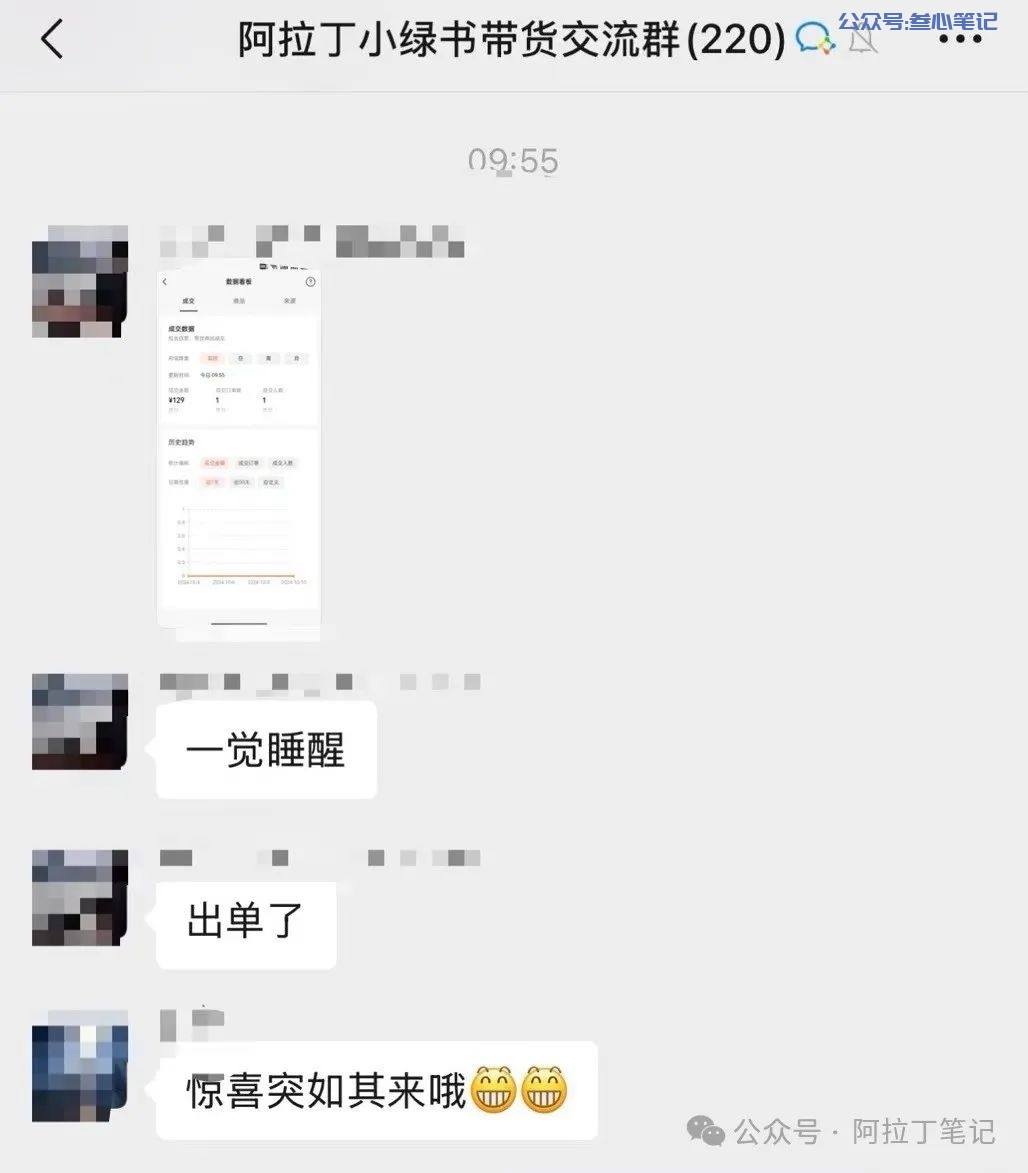Open avatar of the sender of 一觉睡醒
The image size is (1028, 1173).
click(80, 721)
